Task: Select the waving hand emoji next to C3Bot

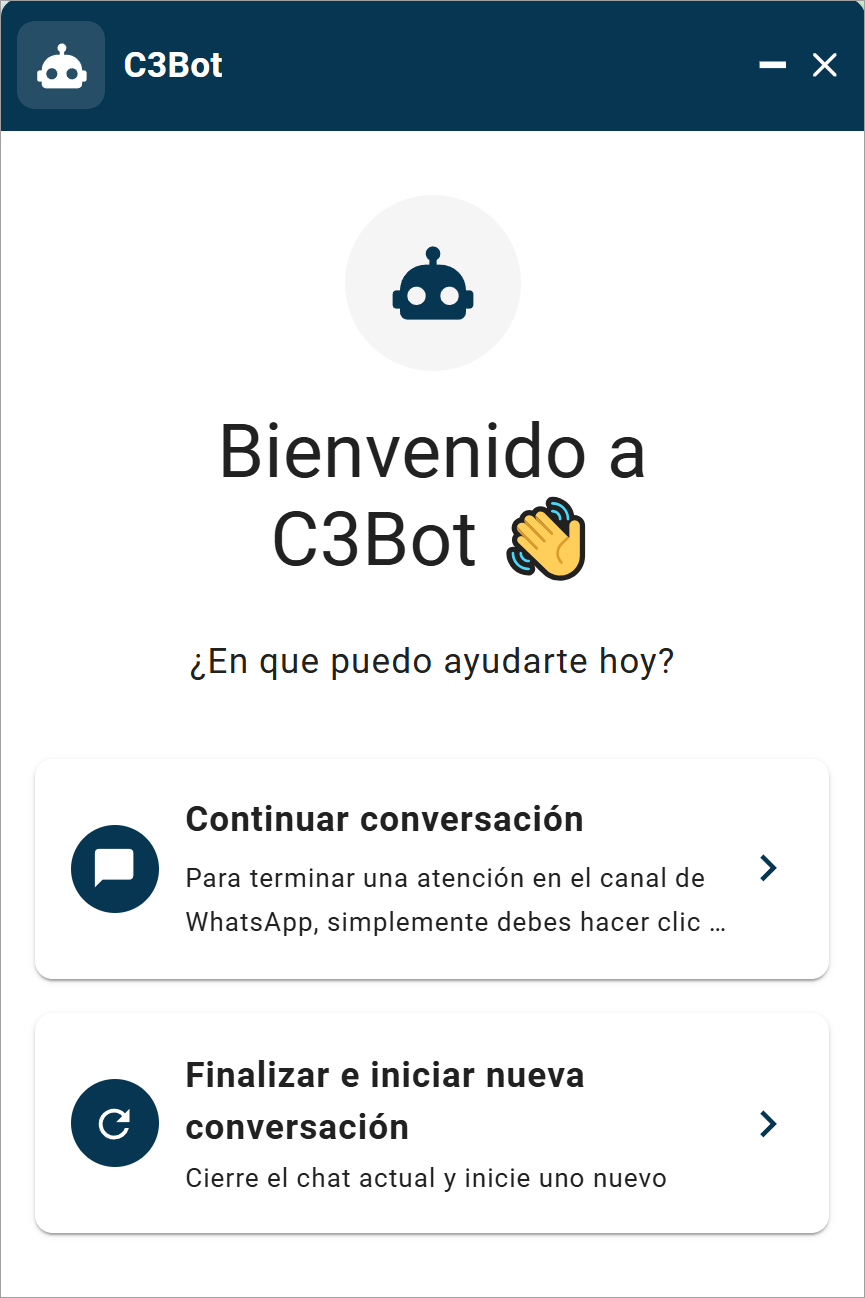Action: [x=546, y=539]
